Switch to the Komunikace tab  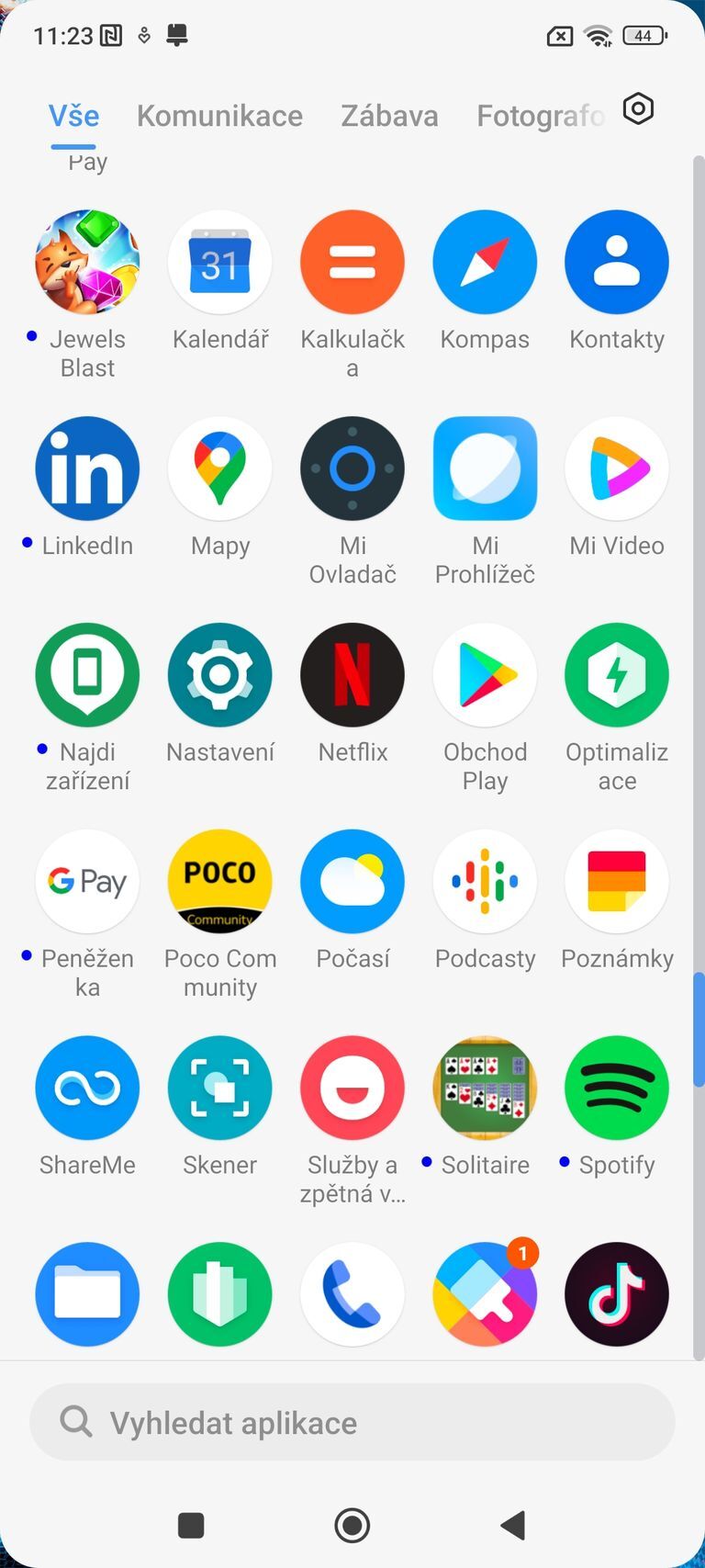219,116
